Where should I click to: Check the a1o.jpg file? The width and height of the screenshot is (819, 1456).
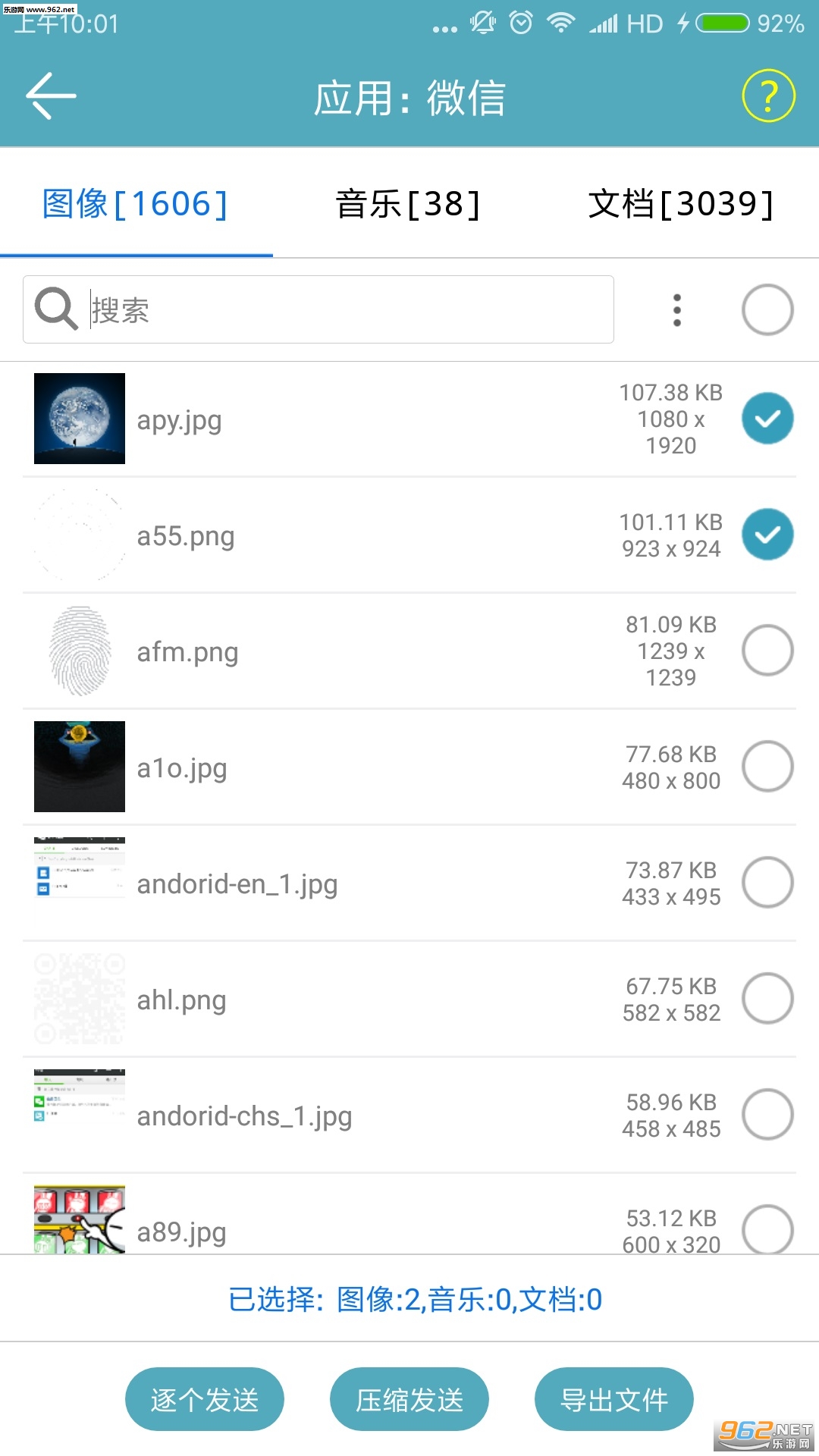pyautogui.click(x=767, y=767)
